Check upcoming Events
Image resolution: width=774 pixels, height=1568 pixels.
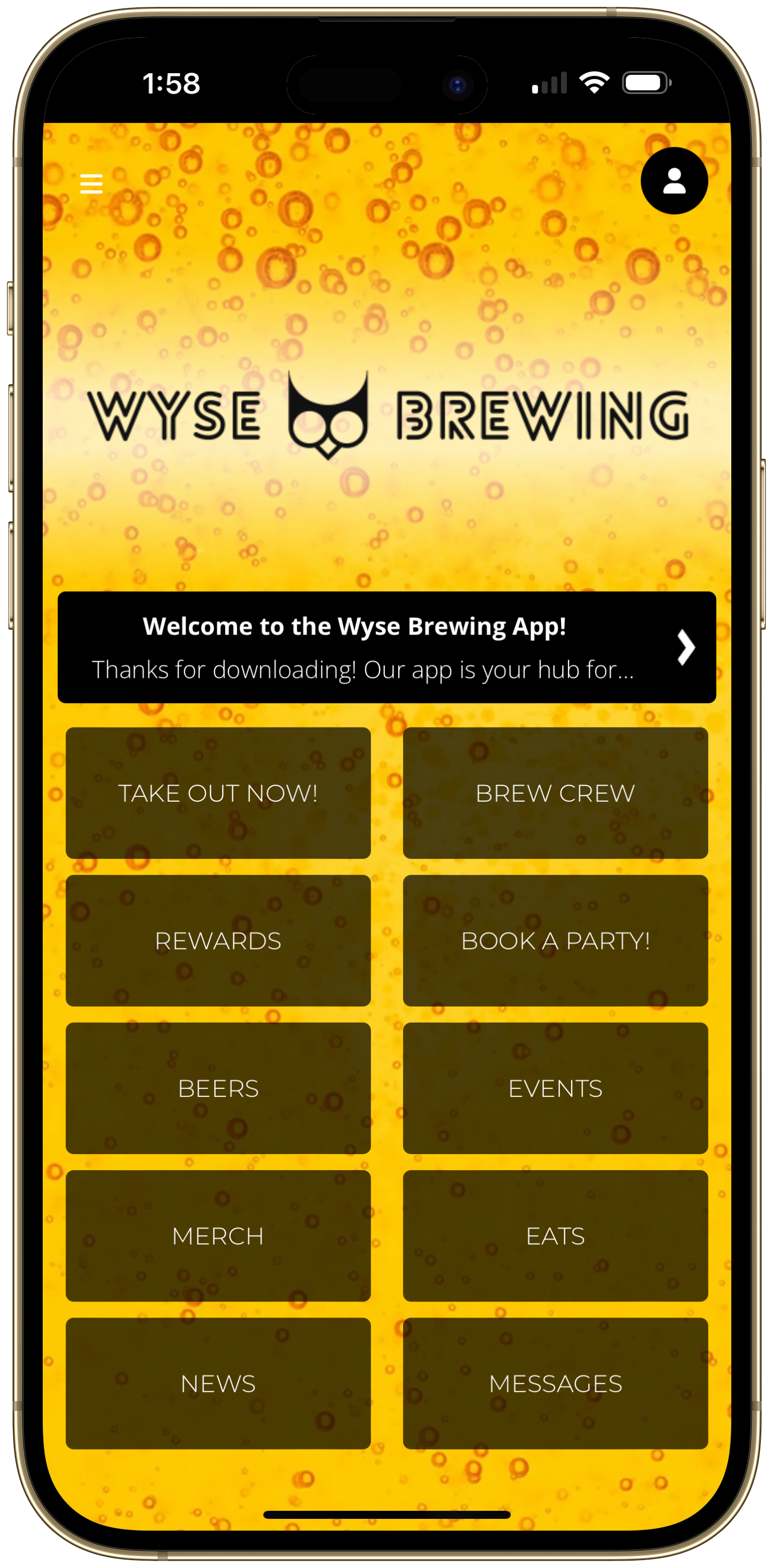click(555, 1088)
